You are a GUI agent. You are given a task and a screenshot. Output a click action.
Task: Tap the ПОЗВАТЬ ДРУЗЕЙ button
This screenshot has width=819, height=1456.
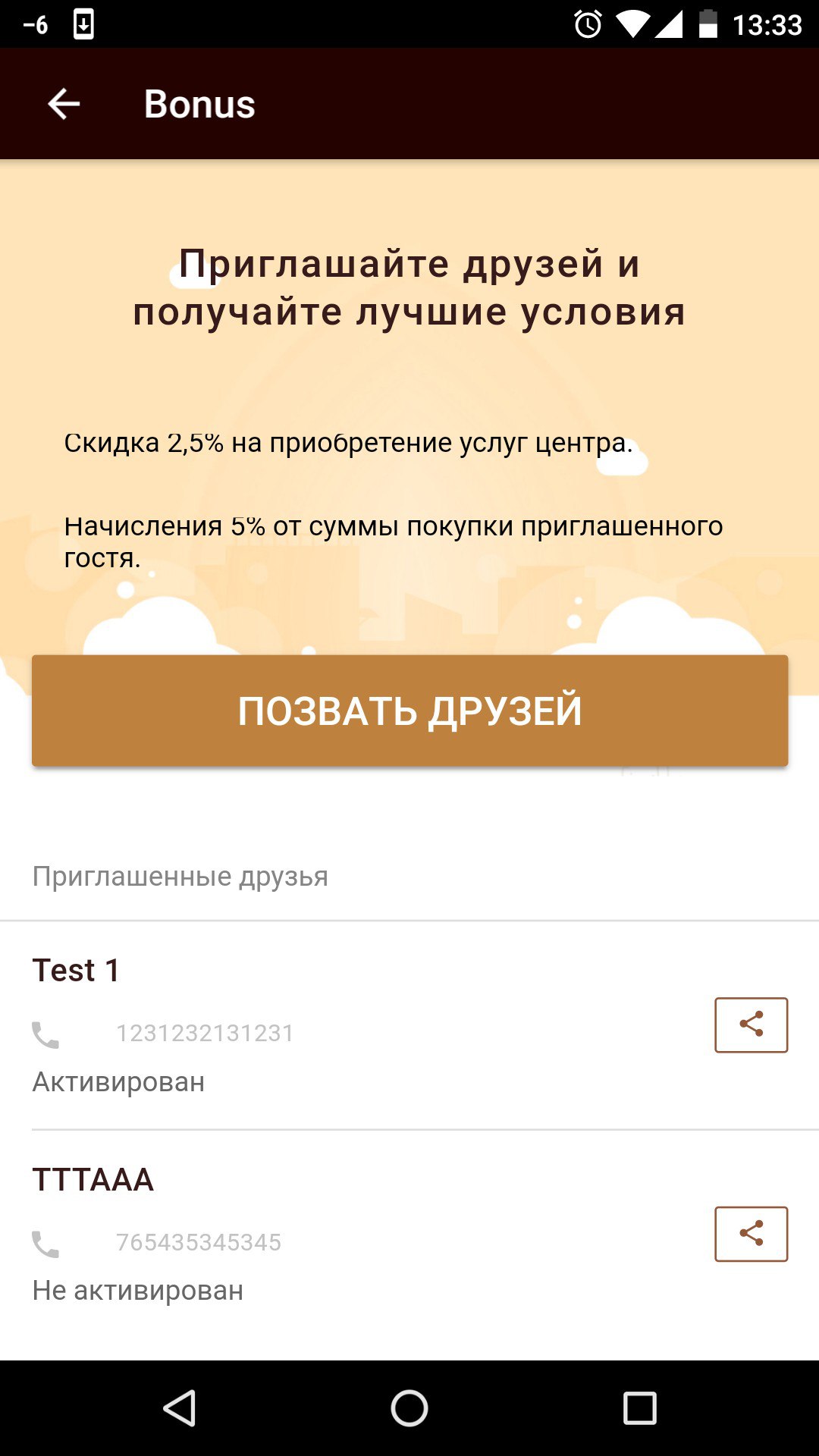[409, 711]
